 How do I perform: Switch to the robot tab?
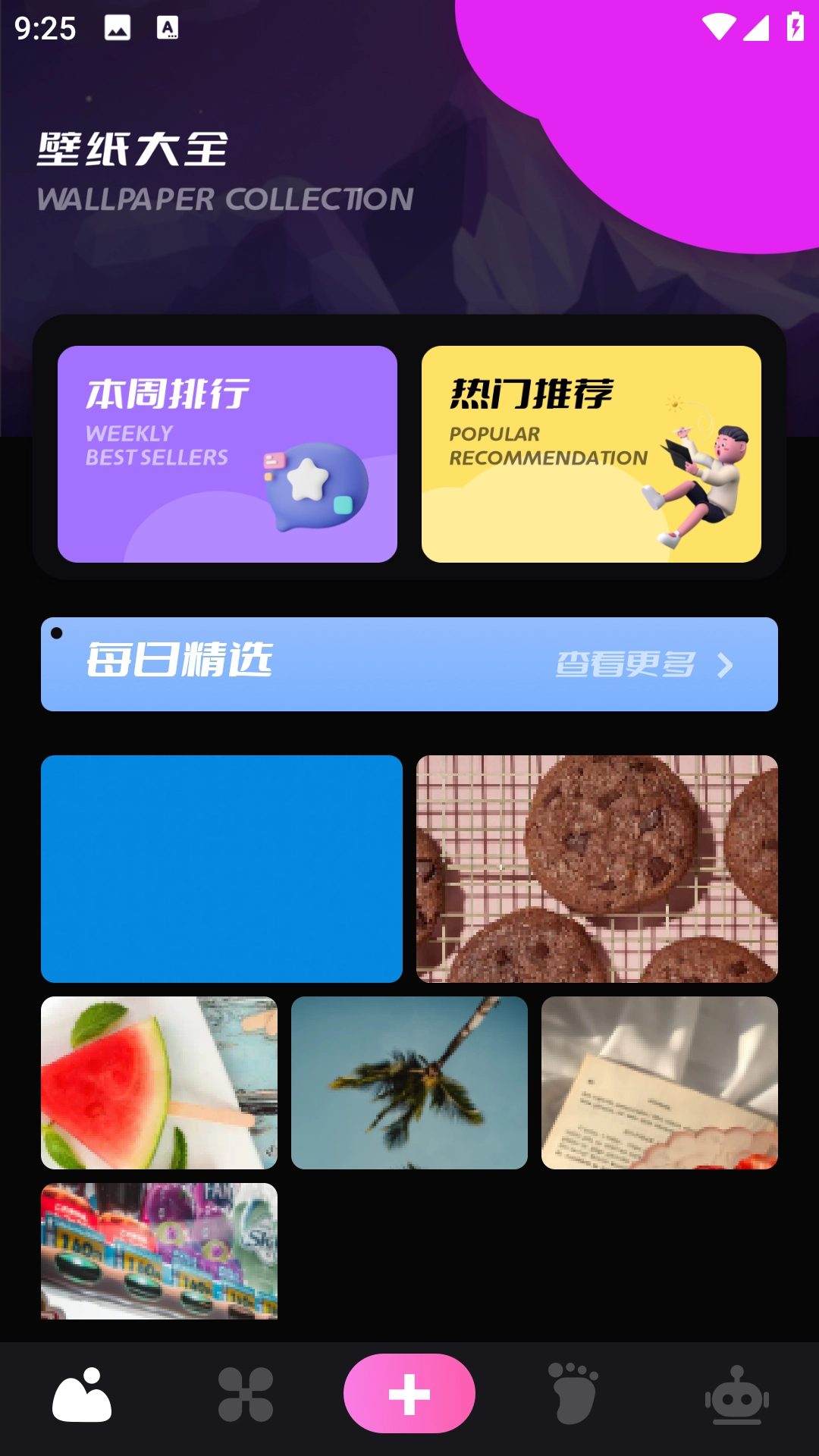pyautogui.click(x=736, y=1394)
